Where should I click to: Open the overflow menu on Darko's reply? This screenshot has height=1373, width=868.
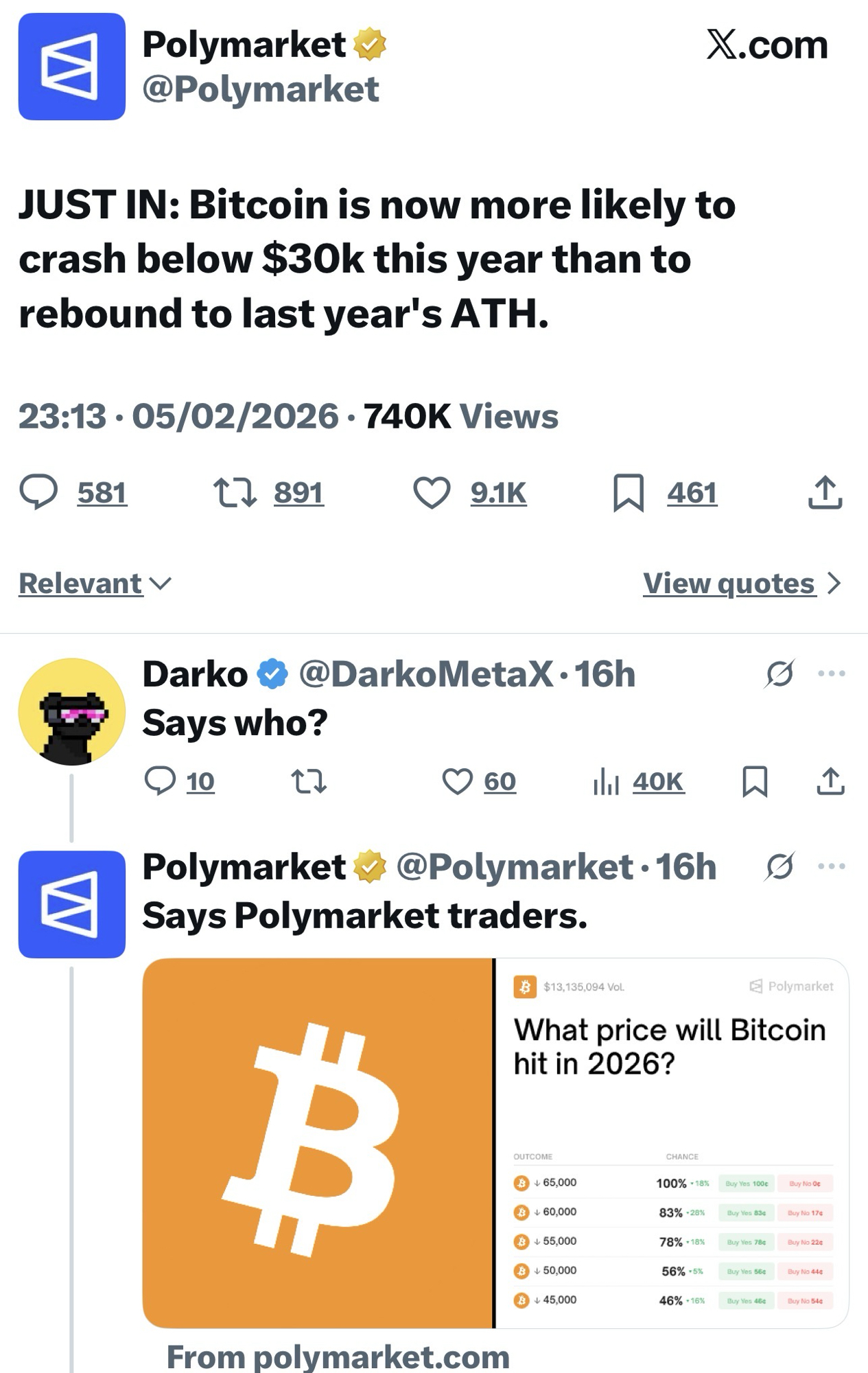click(832, 673)
